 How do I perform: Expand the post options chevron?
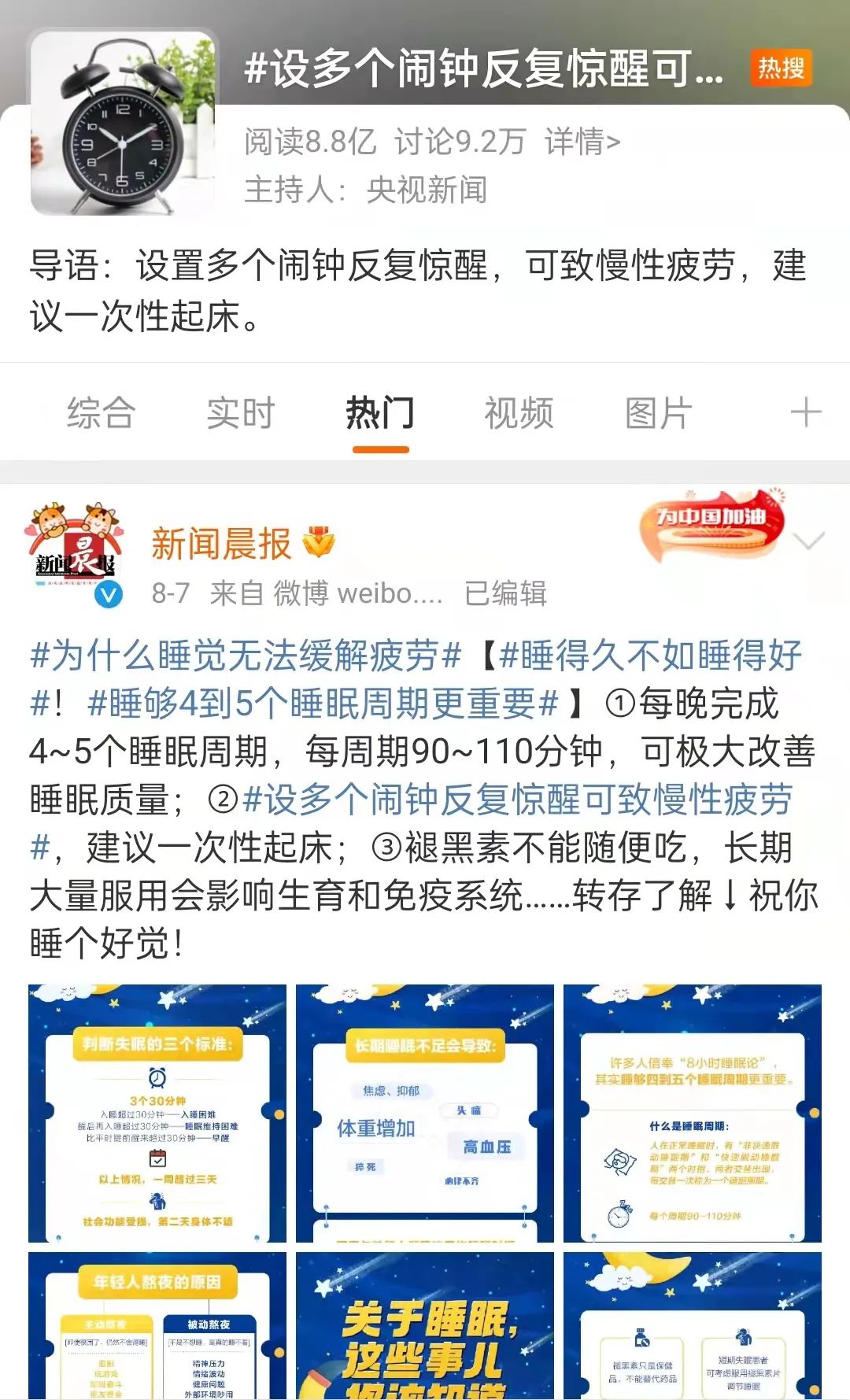808,541
